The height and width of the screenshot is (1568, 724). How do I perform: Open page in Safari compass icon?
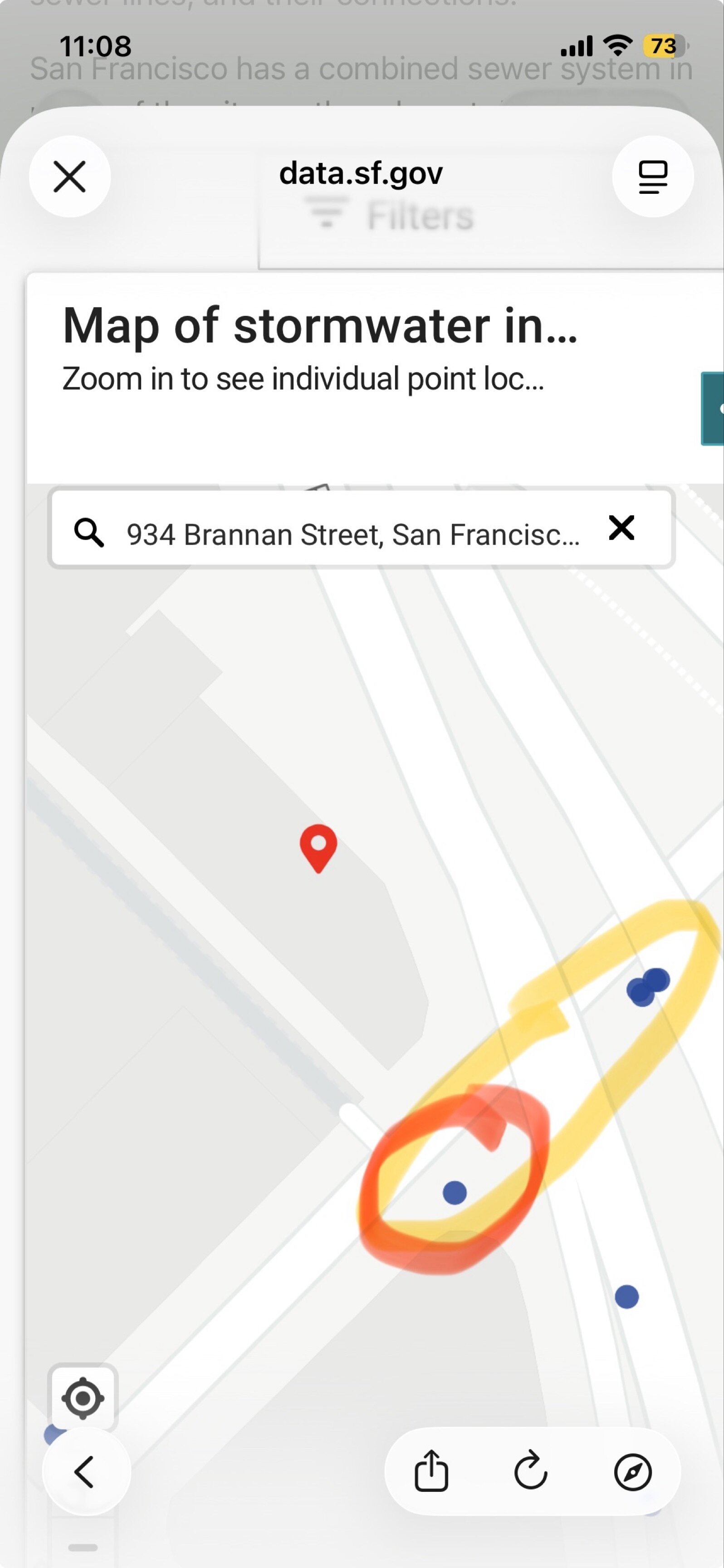[633, 1472]
